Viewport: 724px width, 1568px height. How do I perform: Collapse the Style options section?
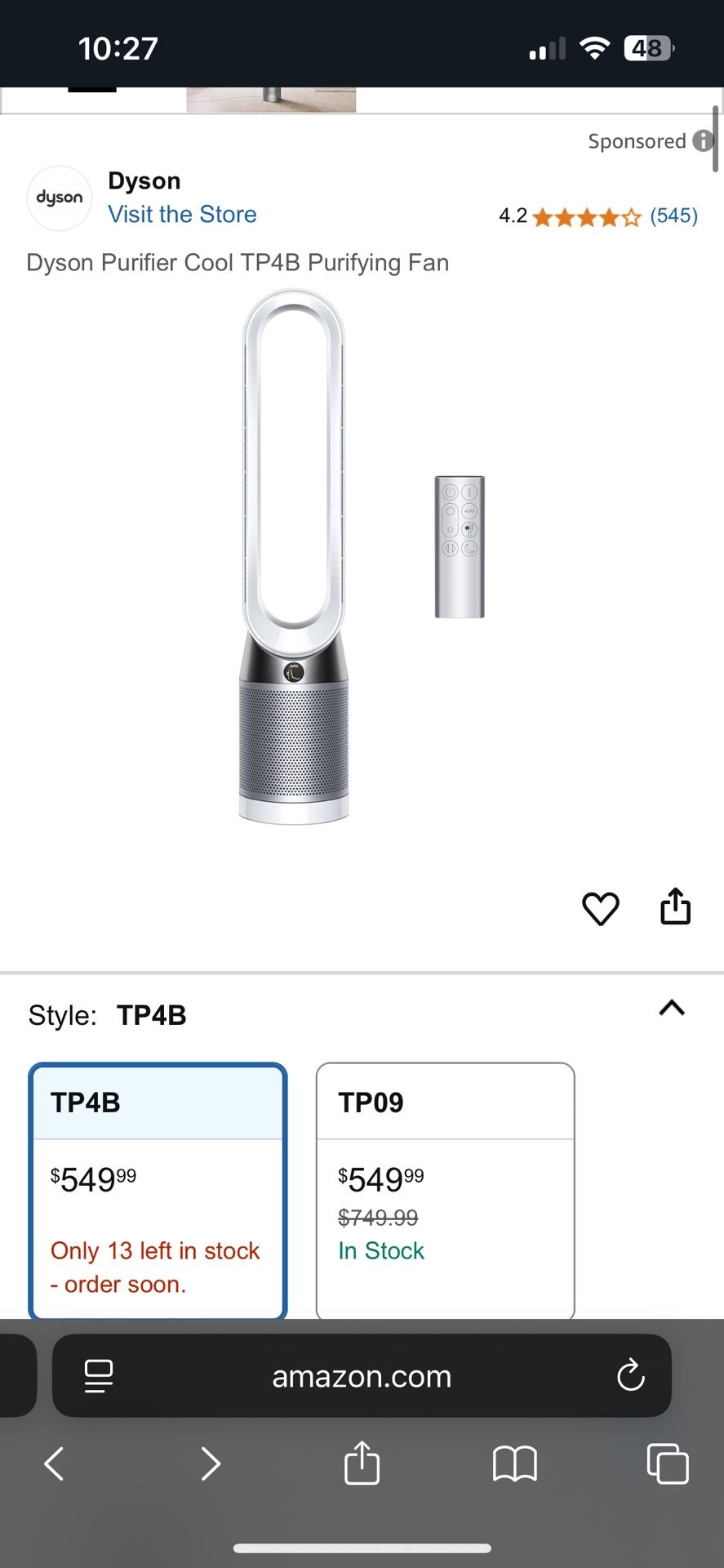coord(671,1008)
